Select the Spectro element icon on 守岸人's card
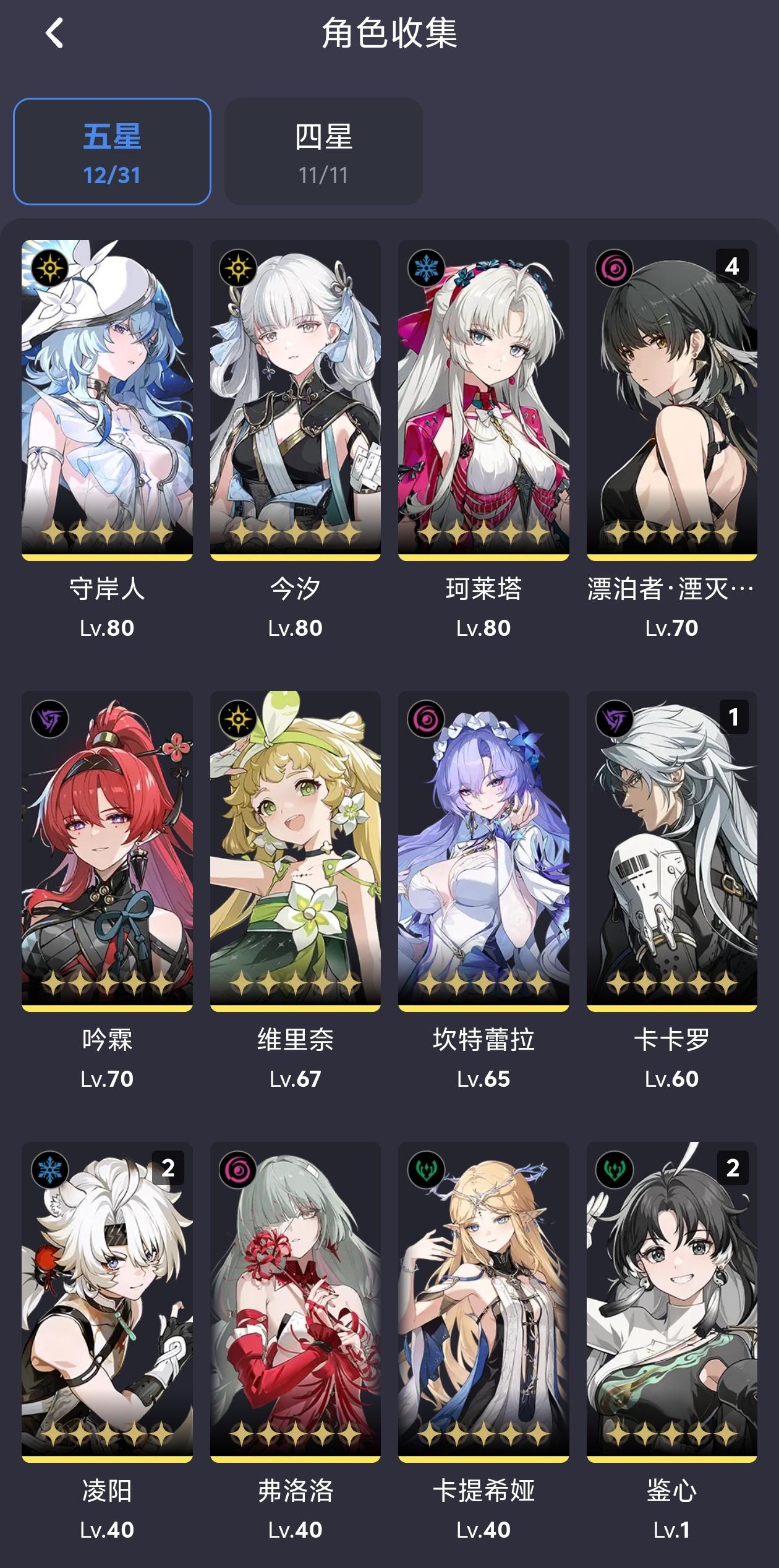 click(51, 266)
